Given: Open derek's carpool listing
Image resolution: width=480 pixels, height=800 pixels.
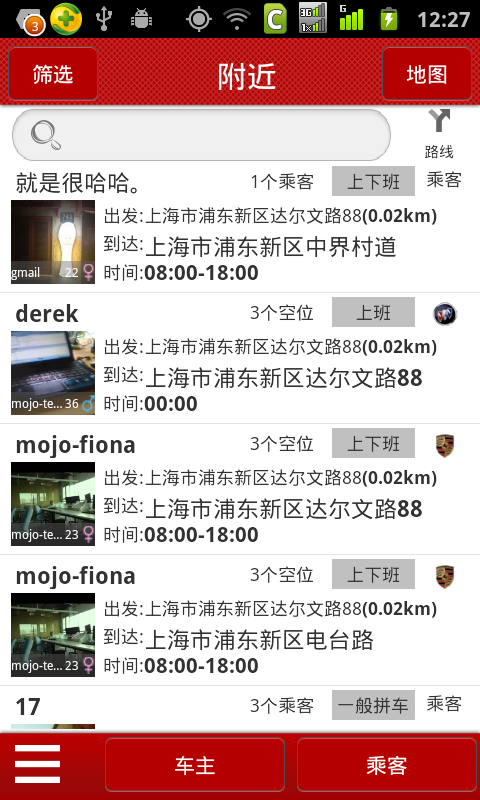Looking at the screenshot, I should pyautogui.click(x=240, y=359).
